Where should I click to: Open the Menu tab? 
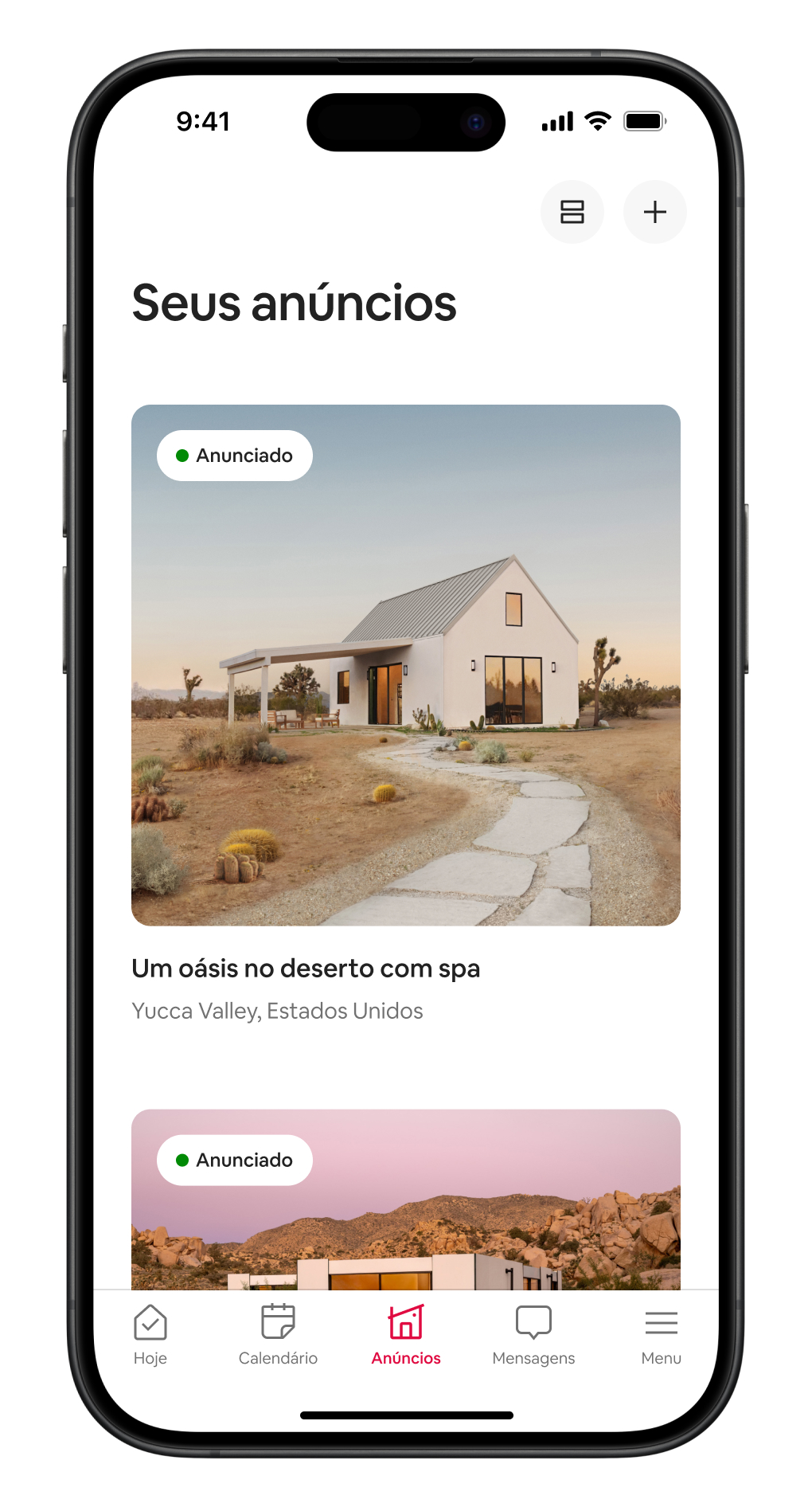(x=661, y=1335)
